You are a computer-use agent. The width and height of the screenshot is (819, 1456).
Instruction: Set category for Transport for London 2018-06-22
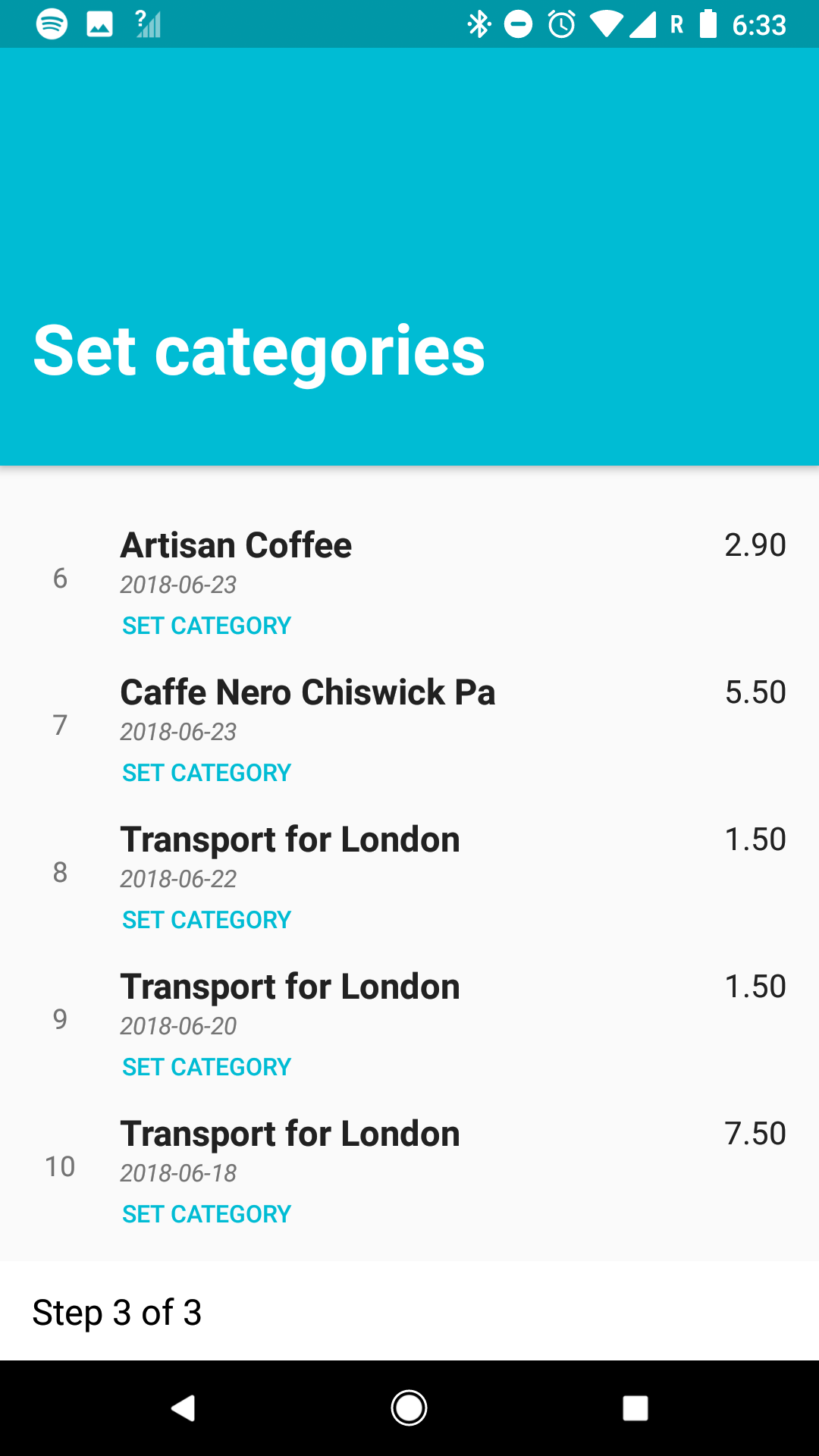(x=206, y=920)
